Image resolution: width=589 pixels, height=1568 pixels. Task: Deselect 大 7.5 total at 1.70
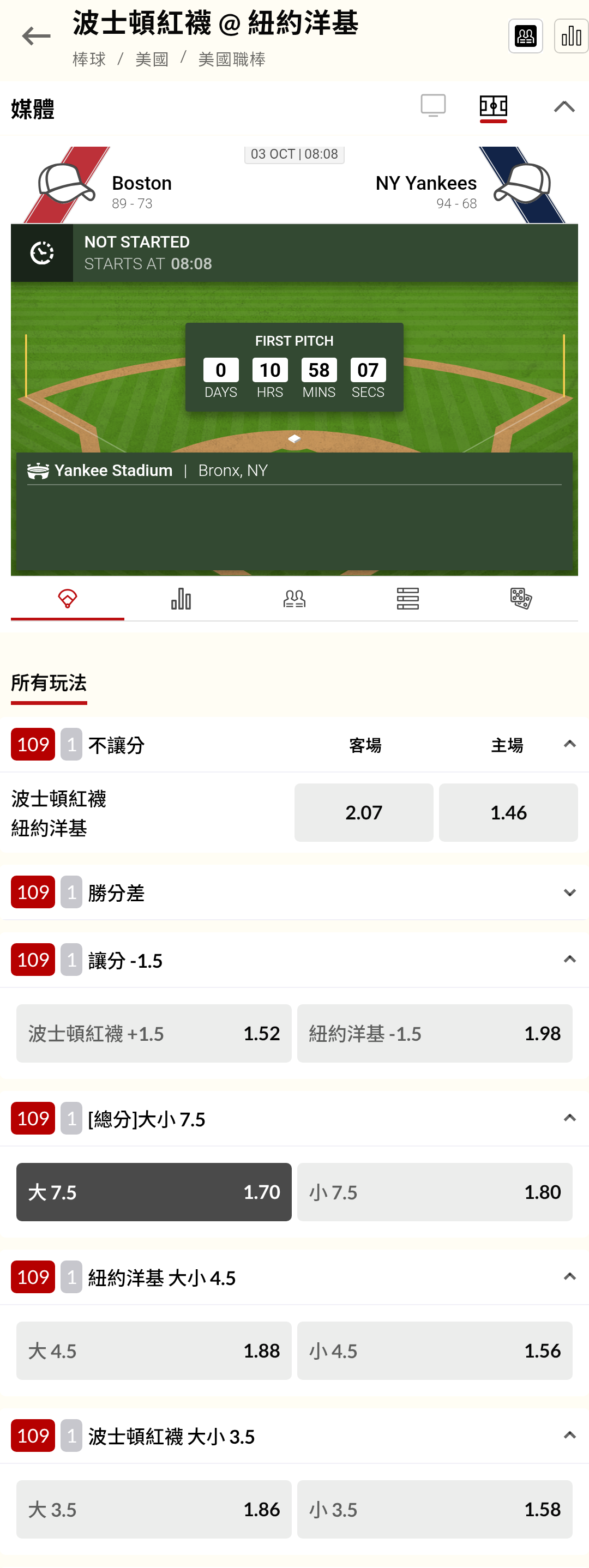153,1192
